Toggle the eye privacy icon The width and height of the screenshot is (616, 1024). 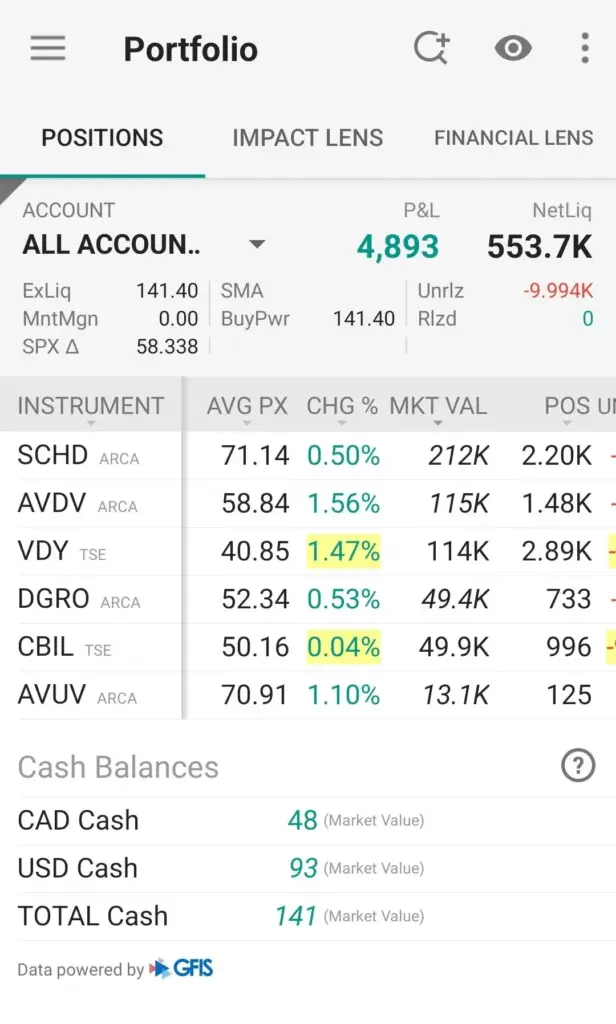(x=513, y=48)
